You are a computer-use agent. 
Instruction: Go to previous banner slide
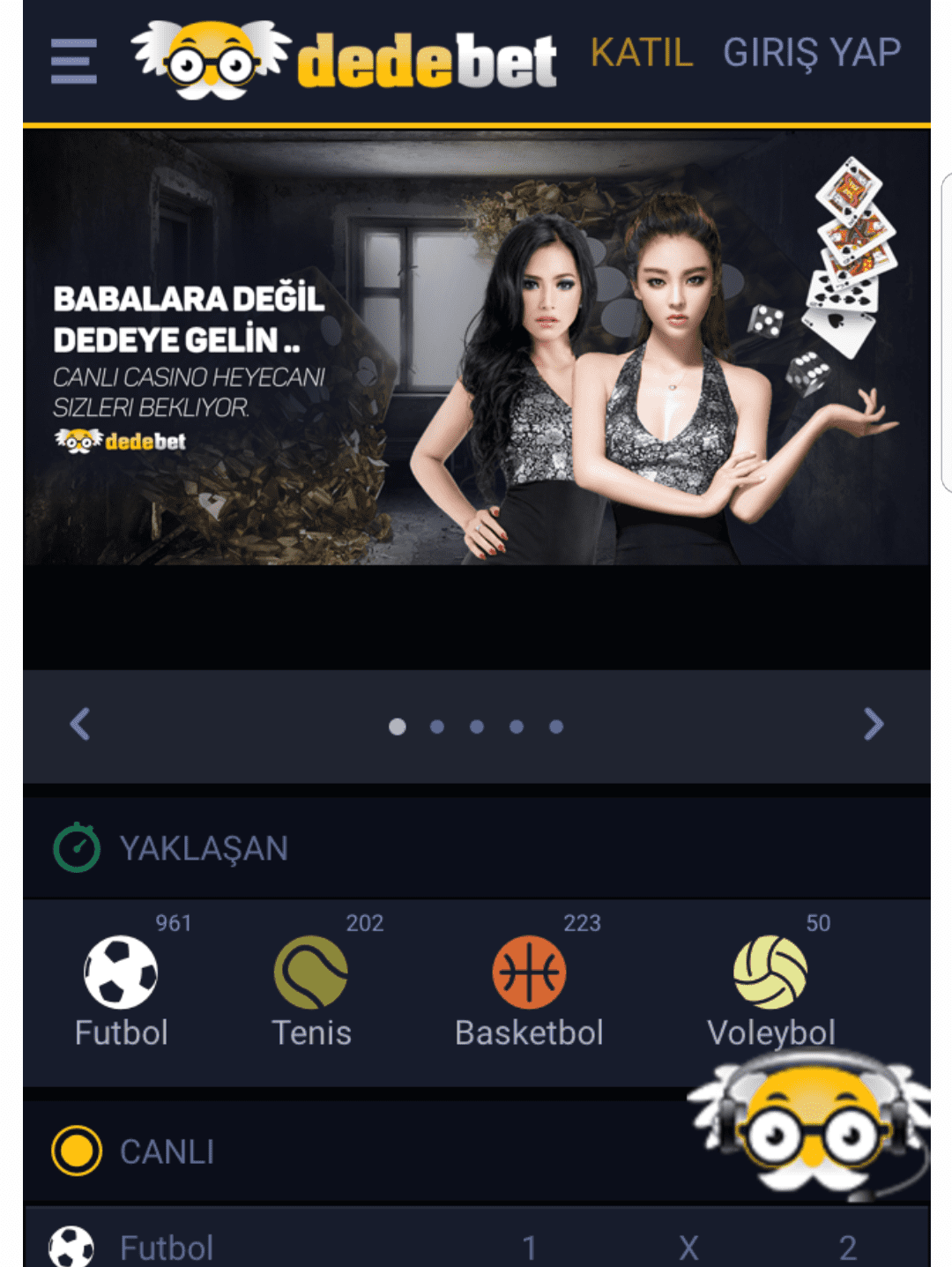pos(80,725)
